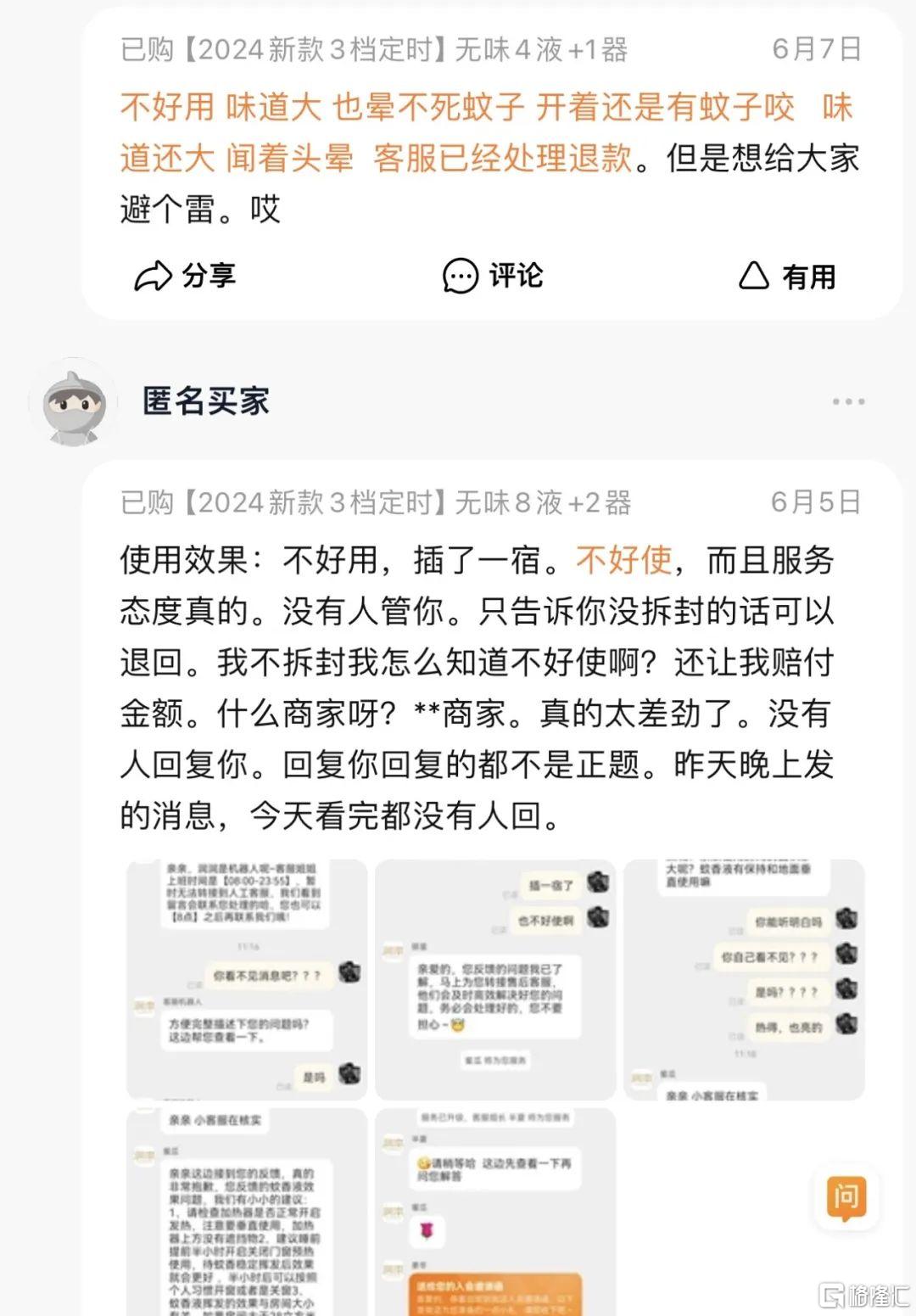Tap the 匿名买家 avatar
916x1316 pixels.
73,401
